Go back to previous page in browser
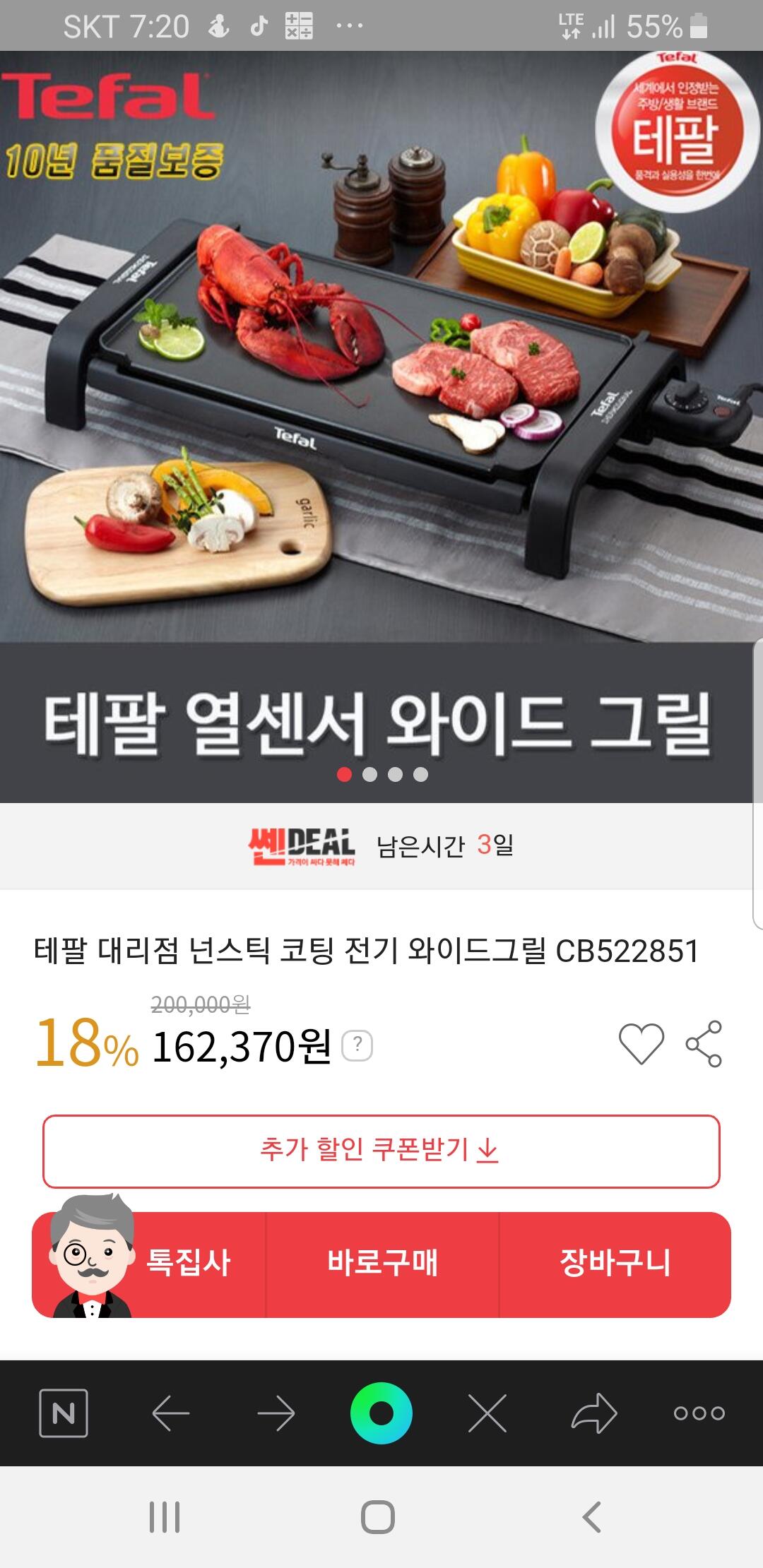Viewport: 763px width, 1568px height. [x=170, y=1413]
